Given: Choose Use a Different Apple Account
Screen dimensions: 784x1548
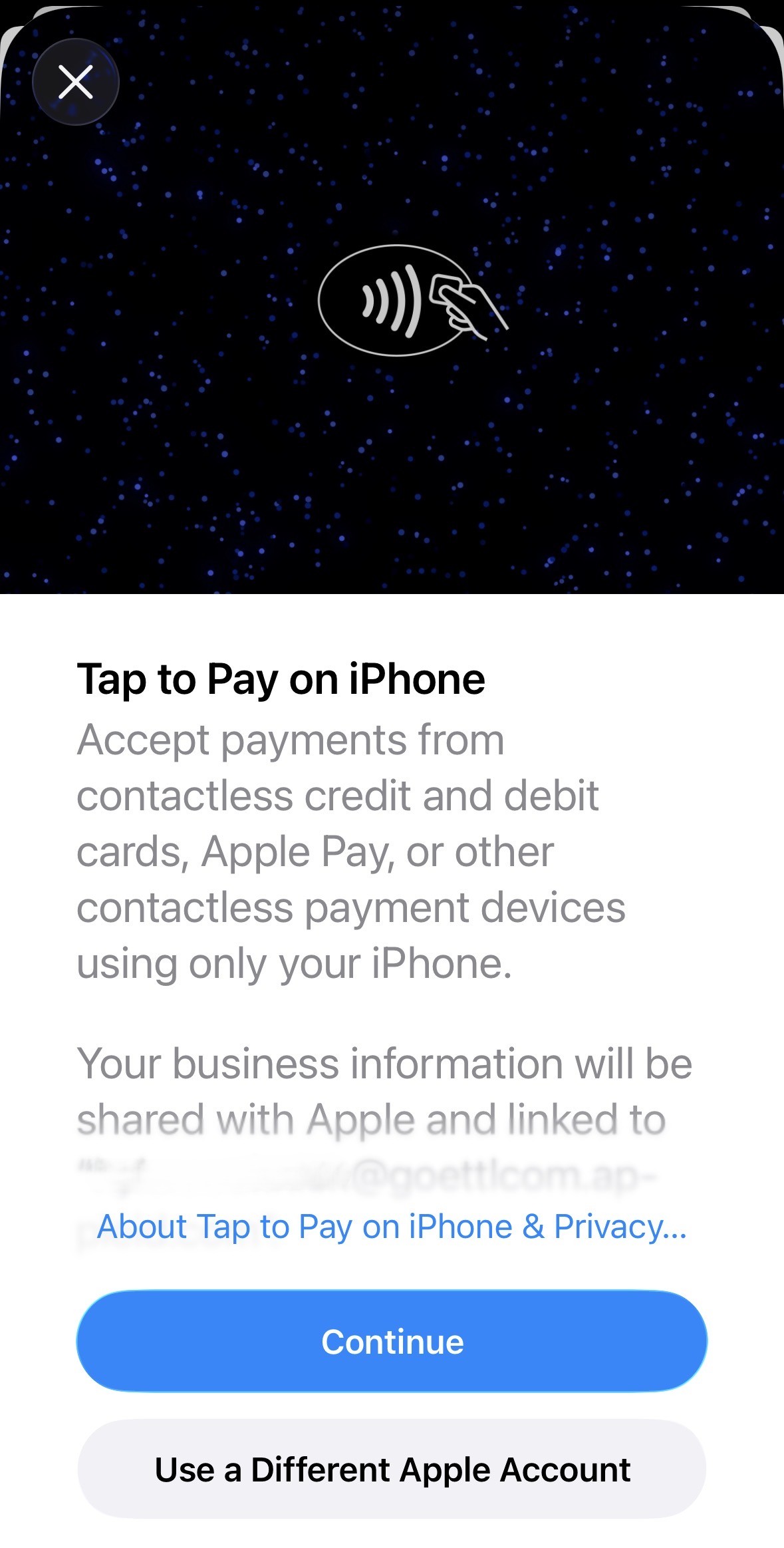Looking at the screenshot, I should pos(392,1470).
